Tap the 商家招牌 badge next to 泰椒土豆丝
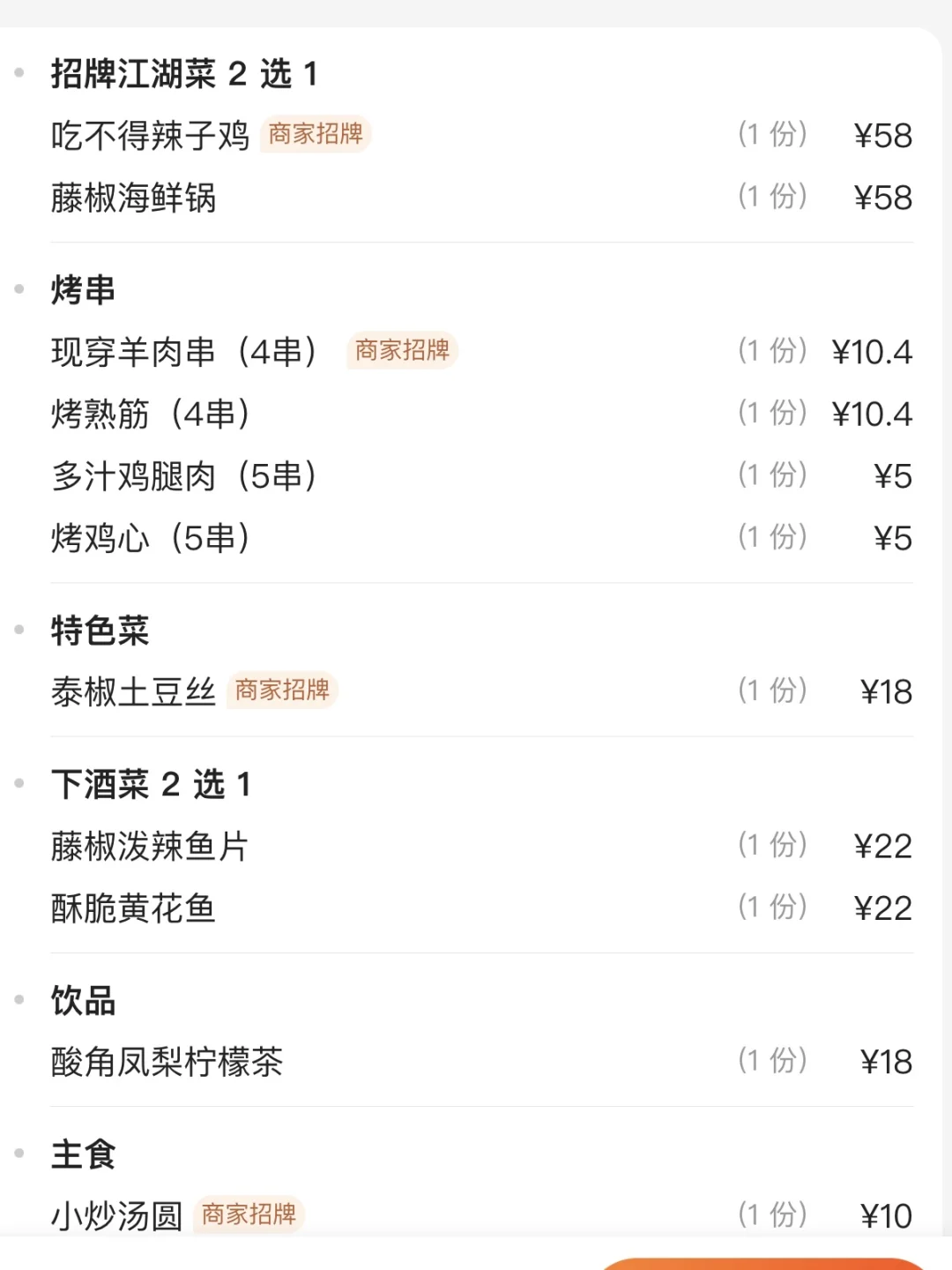This screenshot has width=952, height=1270. pyautogui.click(x=282, y=691)
